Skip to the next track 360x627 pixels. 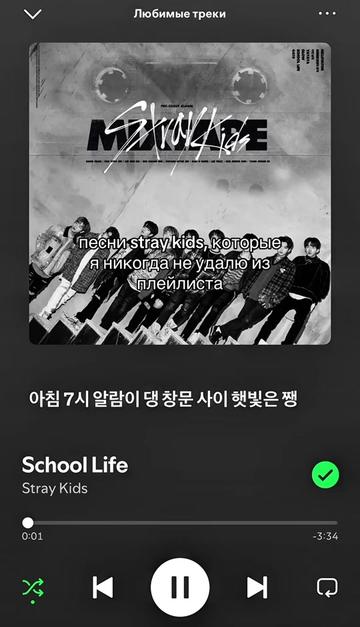[257, 587]
